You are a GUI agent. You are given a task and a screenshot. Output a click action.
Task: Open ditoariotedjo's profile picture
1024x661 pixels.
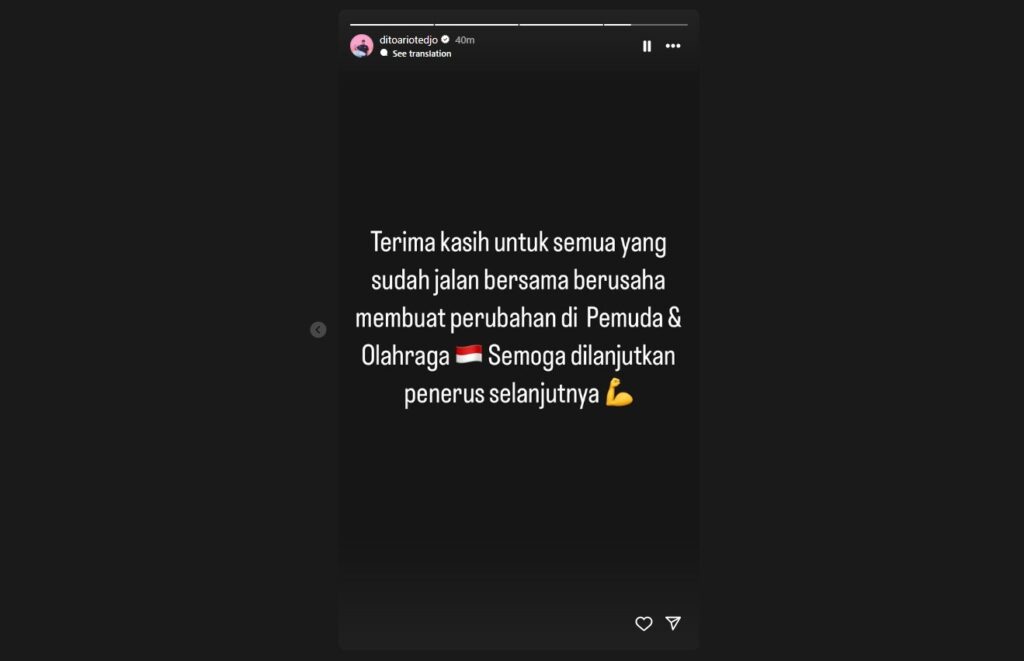[x=361, y=46]
